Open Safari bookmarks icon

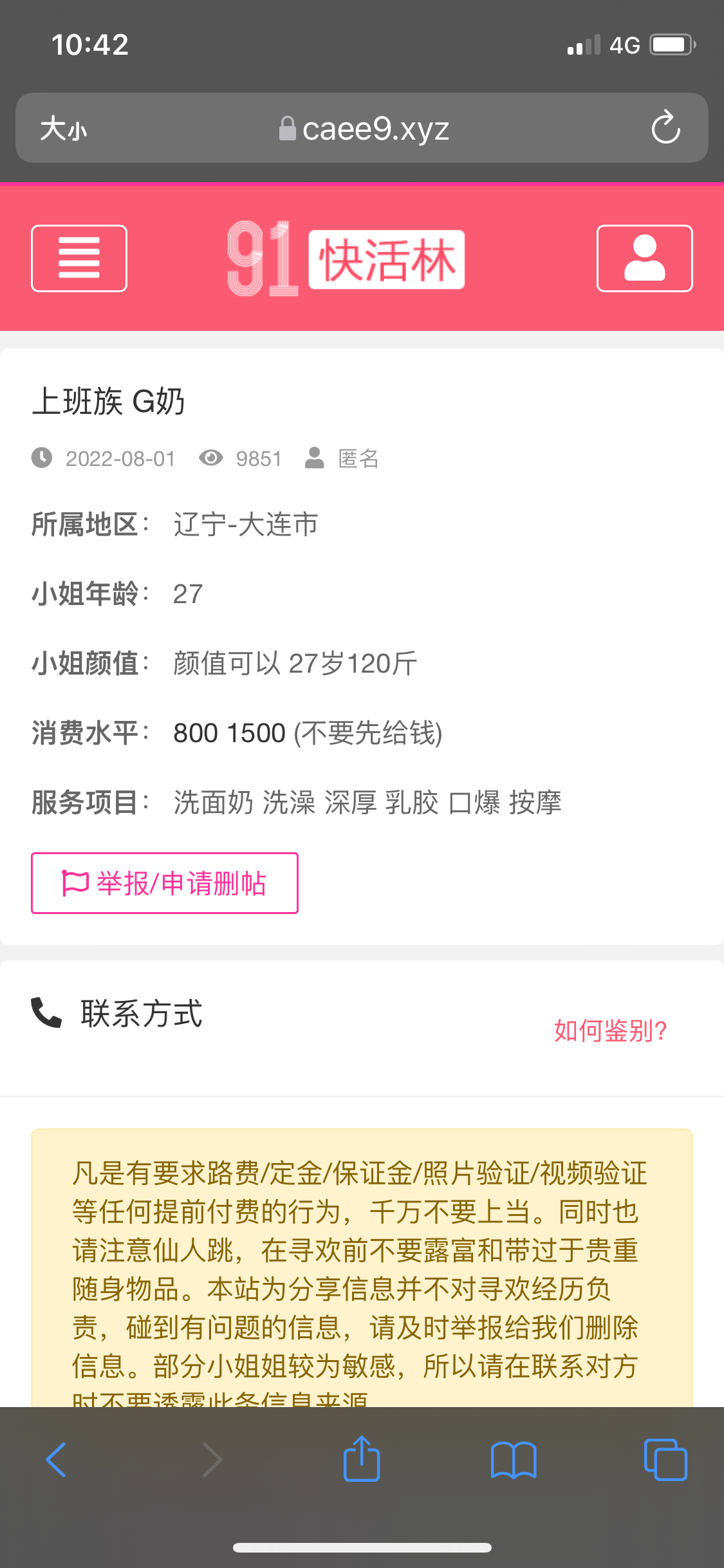tap(514, 1460)
